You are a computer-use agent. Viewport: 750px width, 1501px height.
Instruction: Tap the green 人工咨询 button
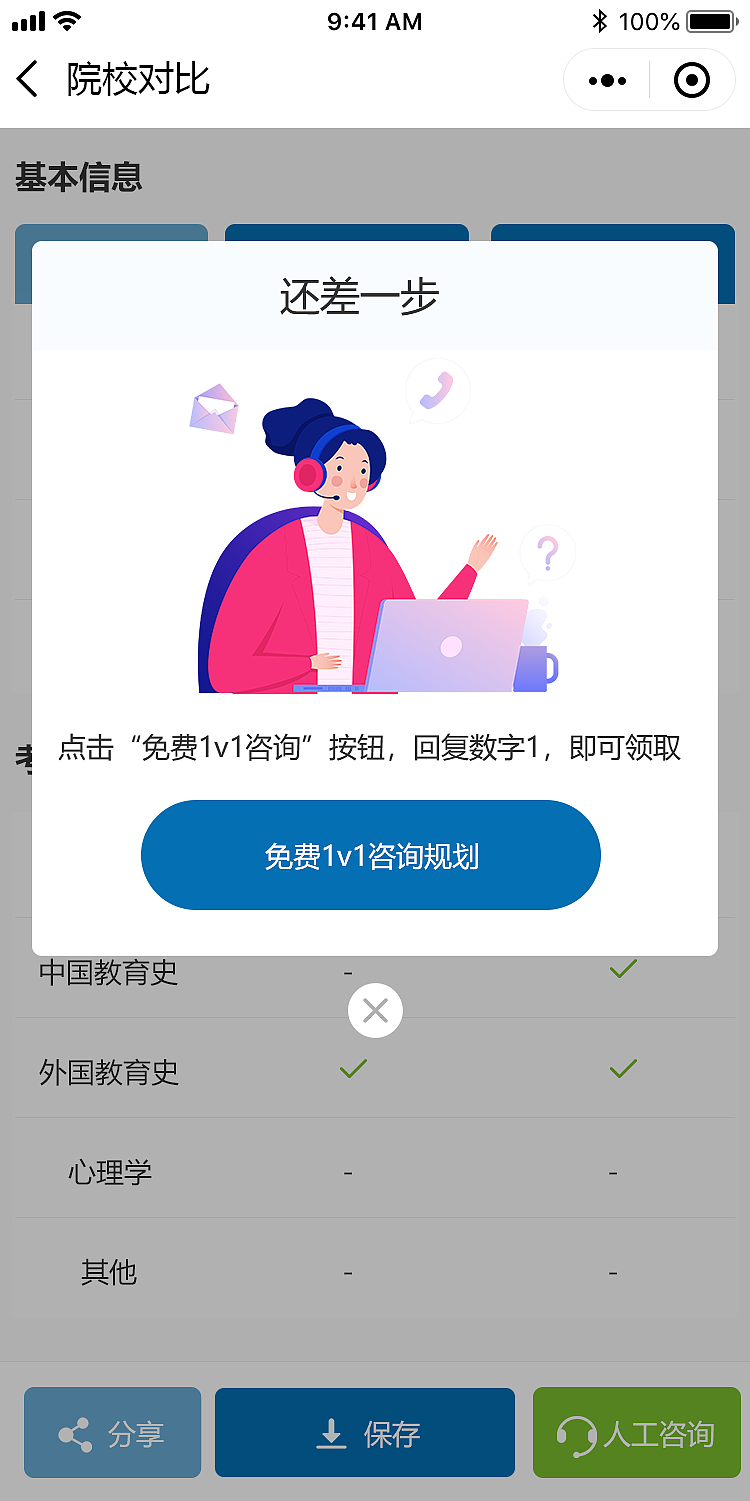click(637, 1432)
